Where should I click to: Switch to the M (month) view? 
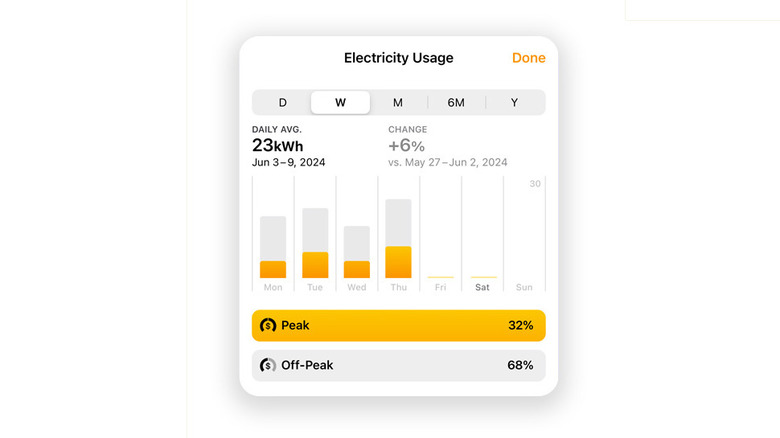(398, 103)
